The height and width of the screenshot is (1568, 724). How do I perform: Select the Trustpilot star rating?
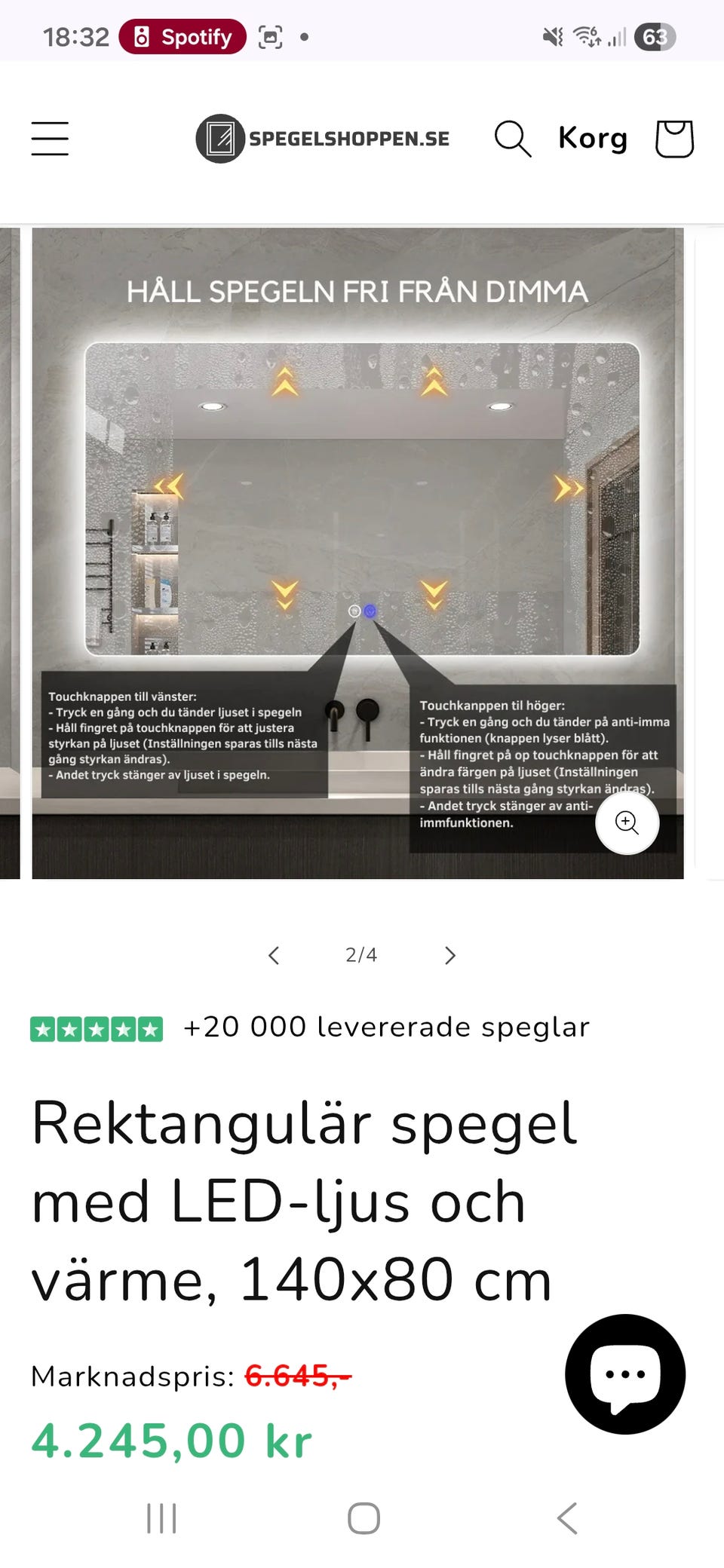tap(95, 1027)
